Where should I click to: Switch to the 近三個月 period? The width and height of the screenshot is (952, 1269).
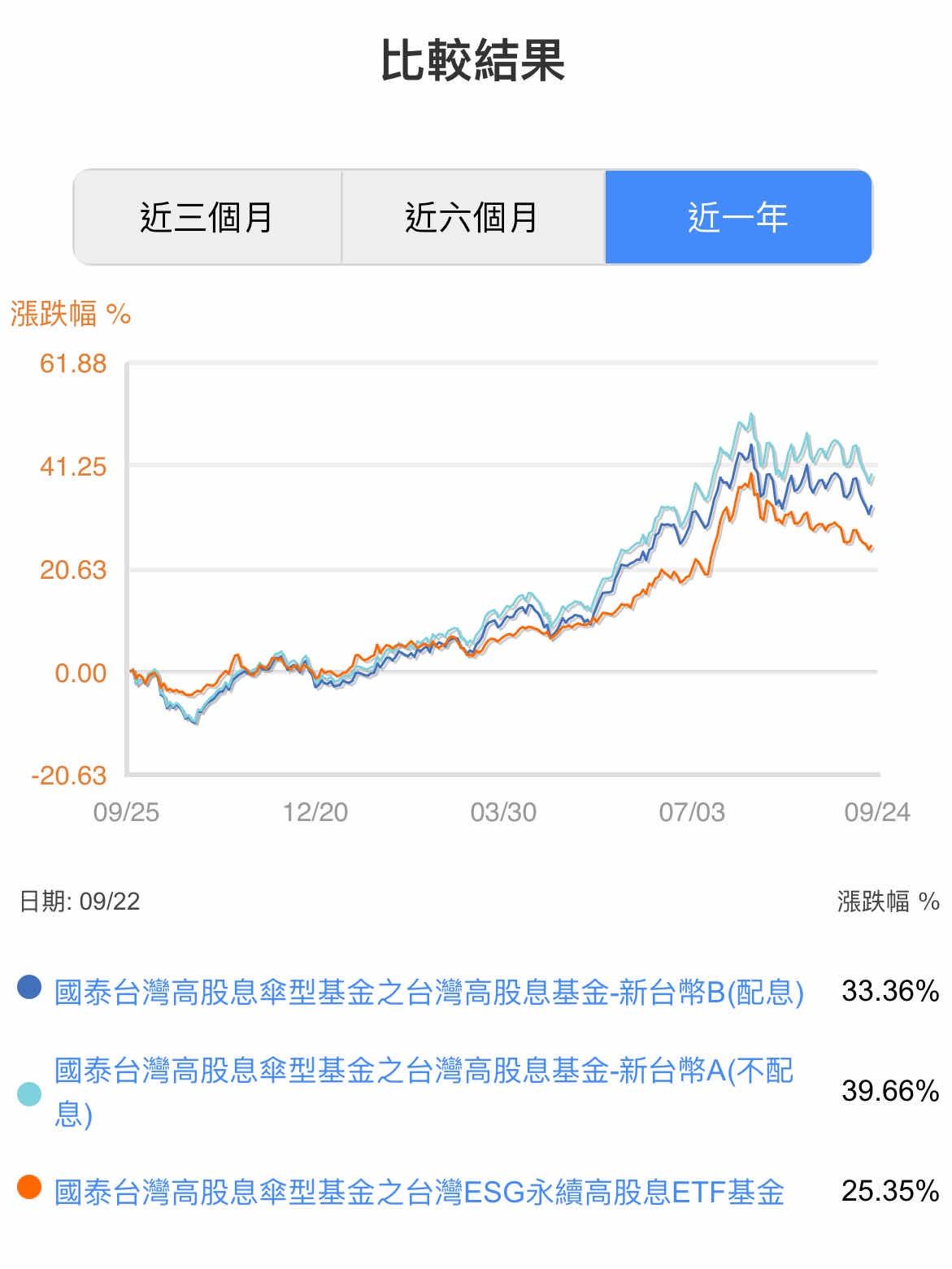point(207,217)
